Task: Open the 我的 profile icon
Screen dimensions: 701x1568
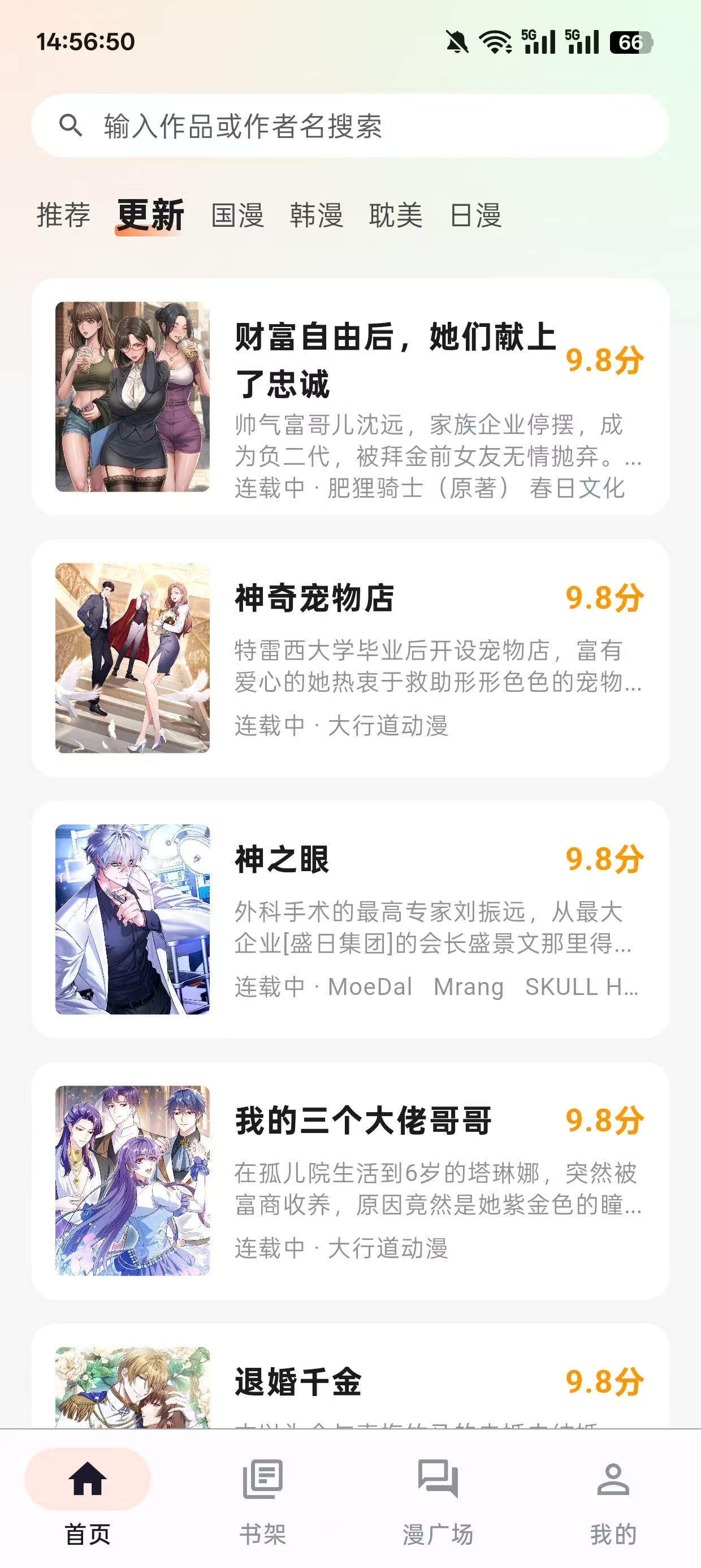Action: [x=613, y=1484]
